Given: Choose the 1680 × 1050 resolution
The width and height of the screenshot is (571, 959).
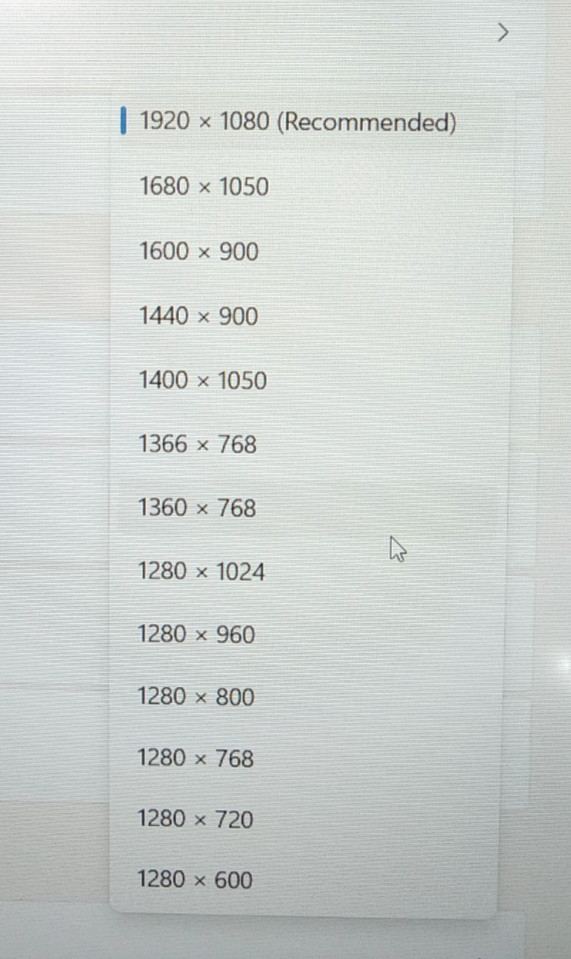Looking at the screenshot, I should [x=312, y=186].
